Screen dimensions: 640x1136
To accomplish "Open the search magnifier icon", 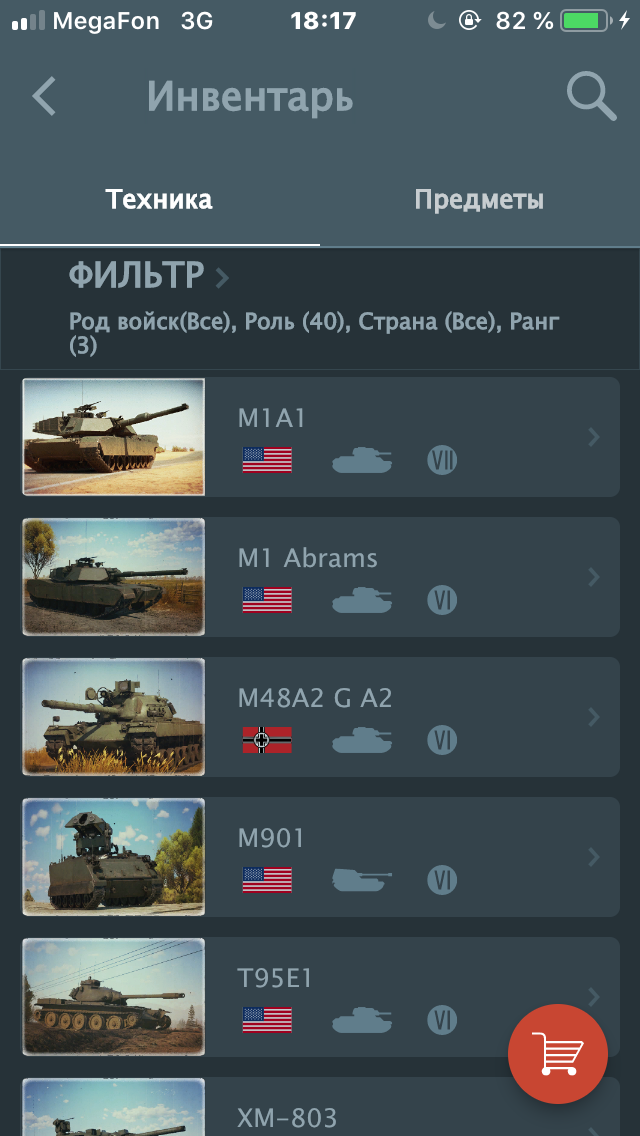I will point(591,96).
